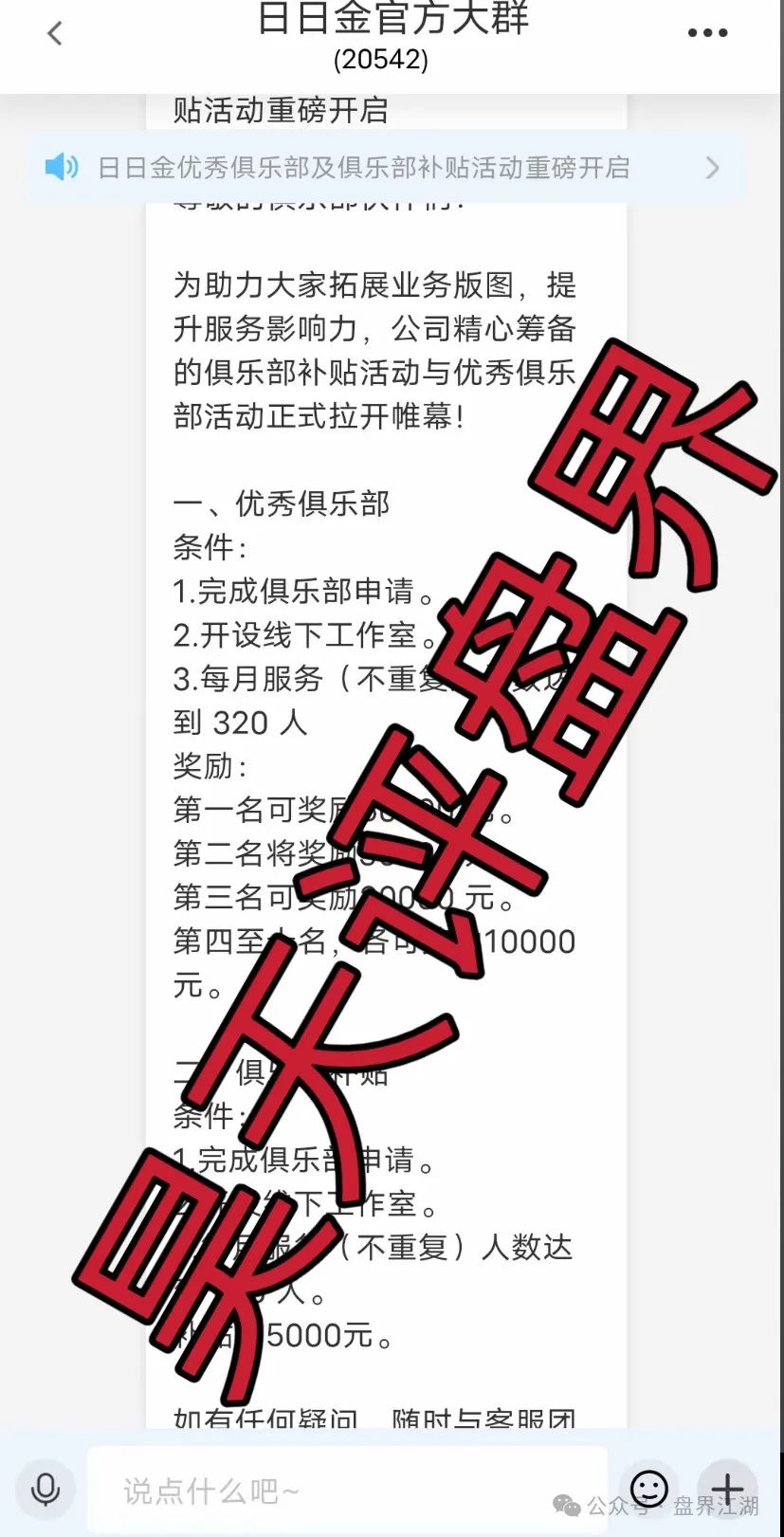
Task: Tap the microphone icon to record voice
Action: click(x=46, y=1489)
